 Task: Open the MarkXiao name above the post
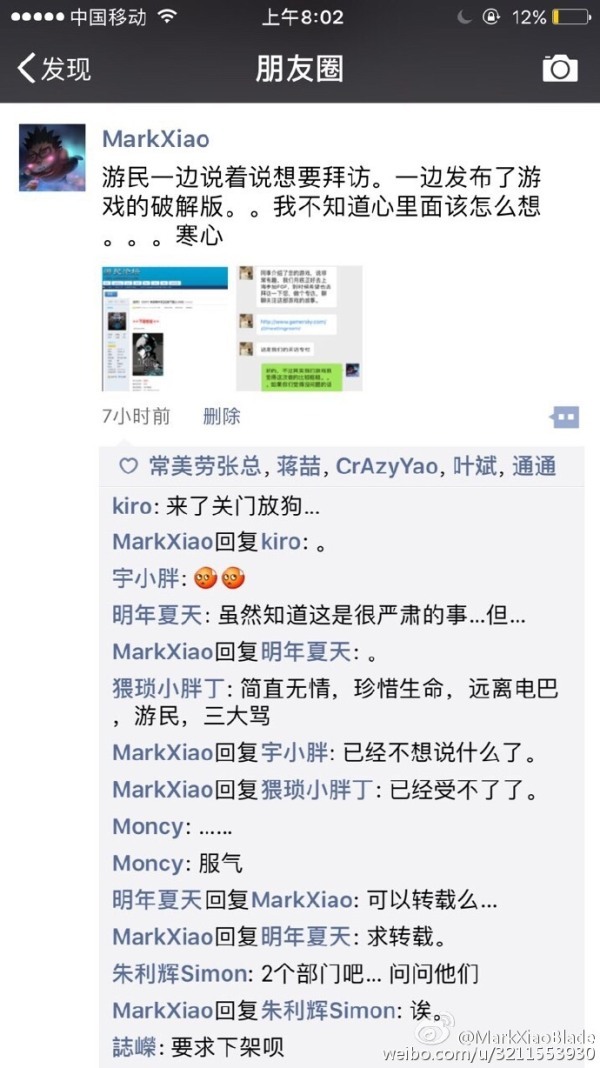[x=156, y=139]
